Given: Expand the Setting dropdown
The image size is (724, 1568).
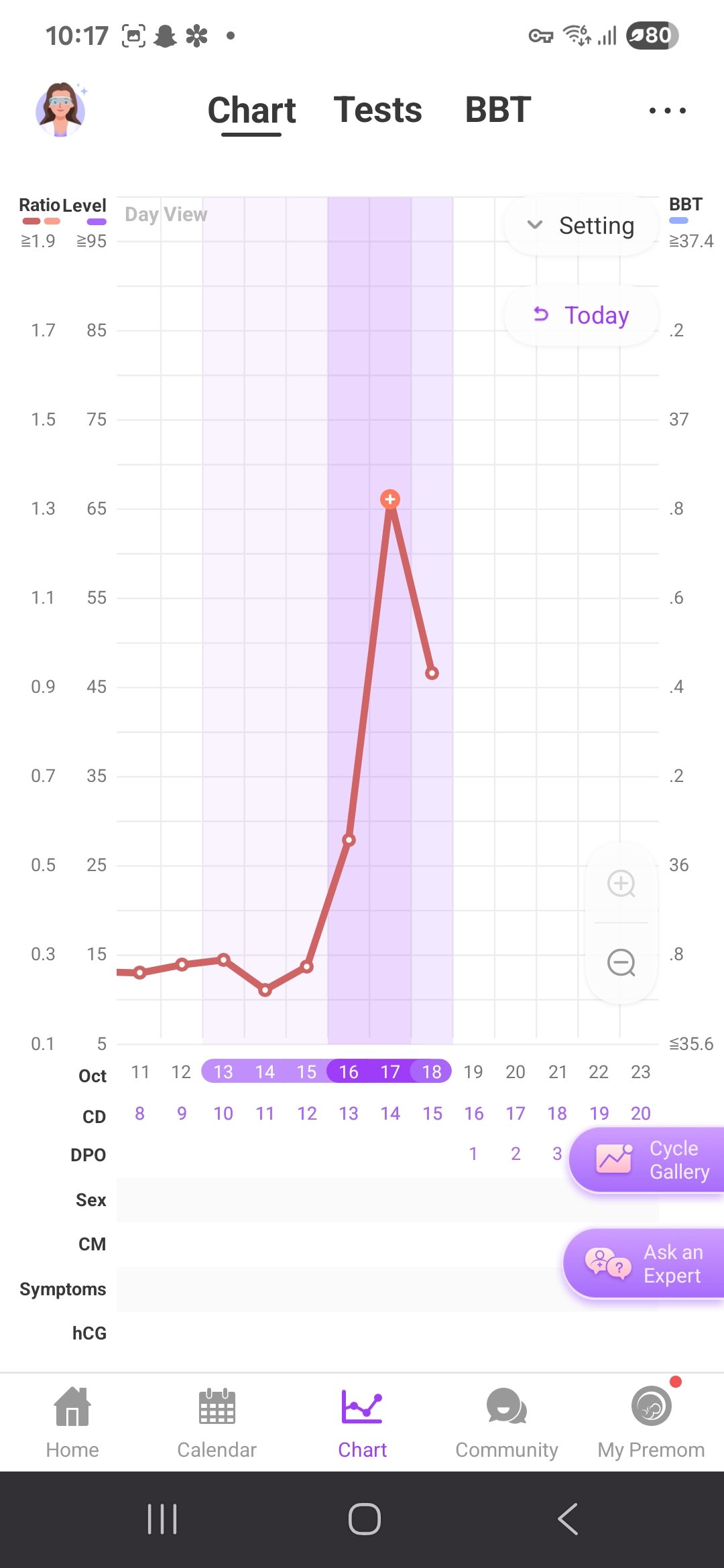Looking at the screenshot, I should pos(581,226).
